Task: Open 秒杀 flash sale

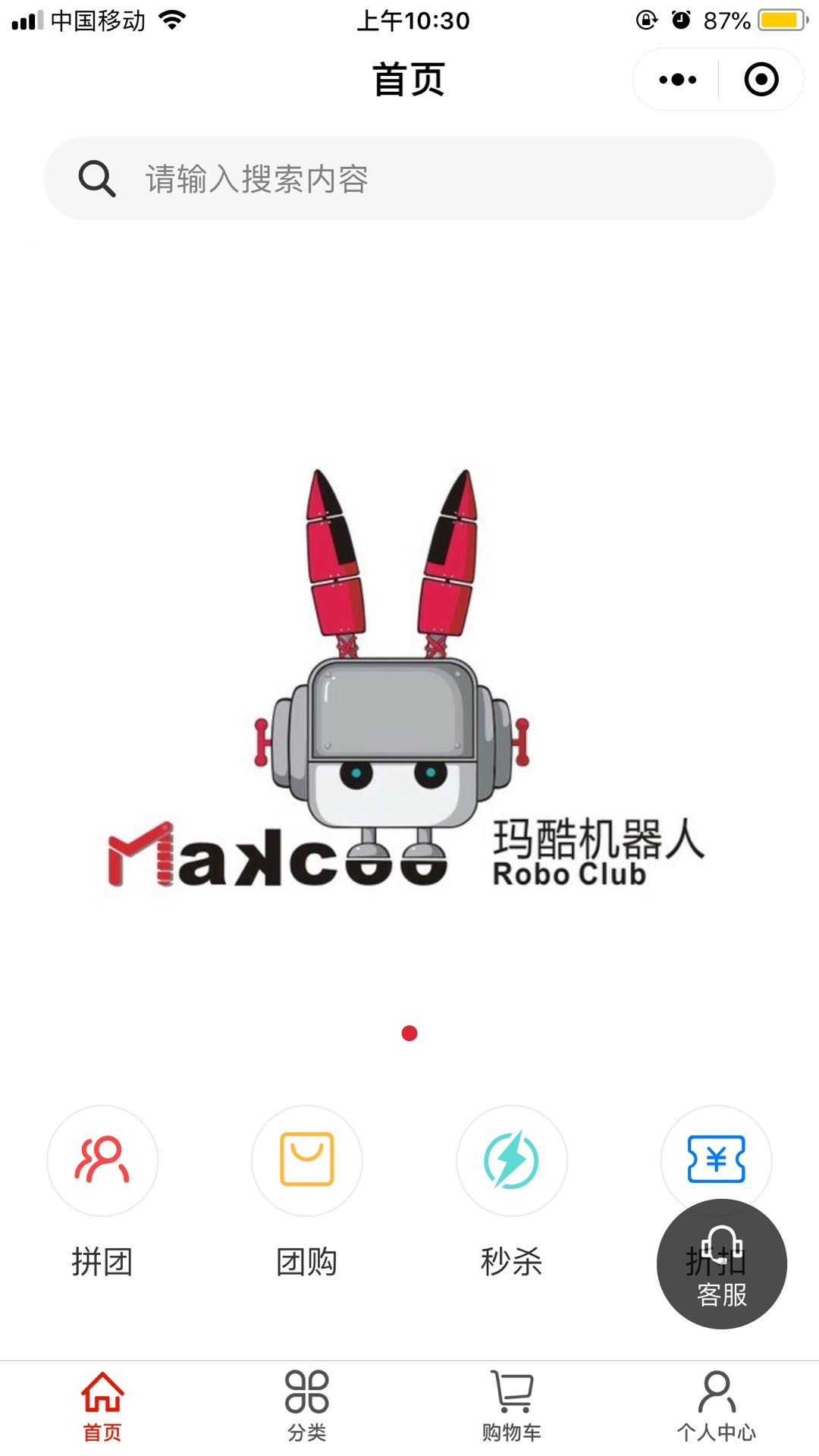Action: tap(512, 1161)
